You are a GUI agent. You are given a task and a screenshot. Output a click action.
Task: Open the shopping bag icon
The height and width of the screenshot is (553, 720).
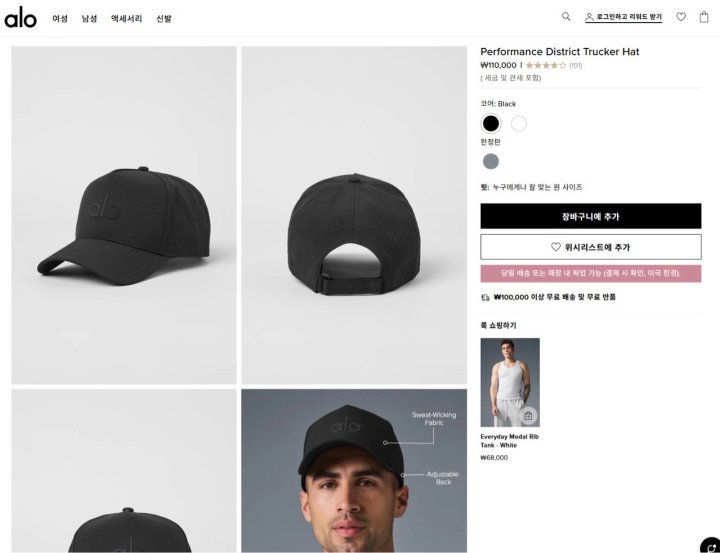[x=703, y=17]
